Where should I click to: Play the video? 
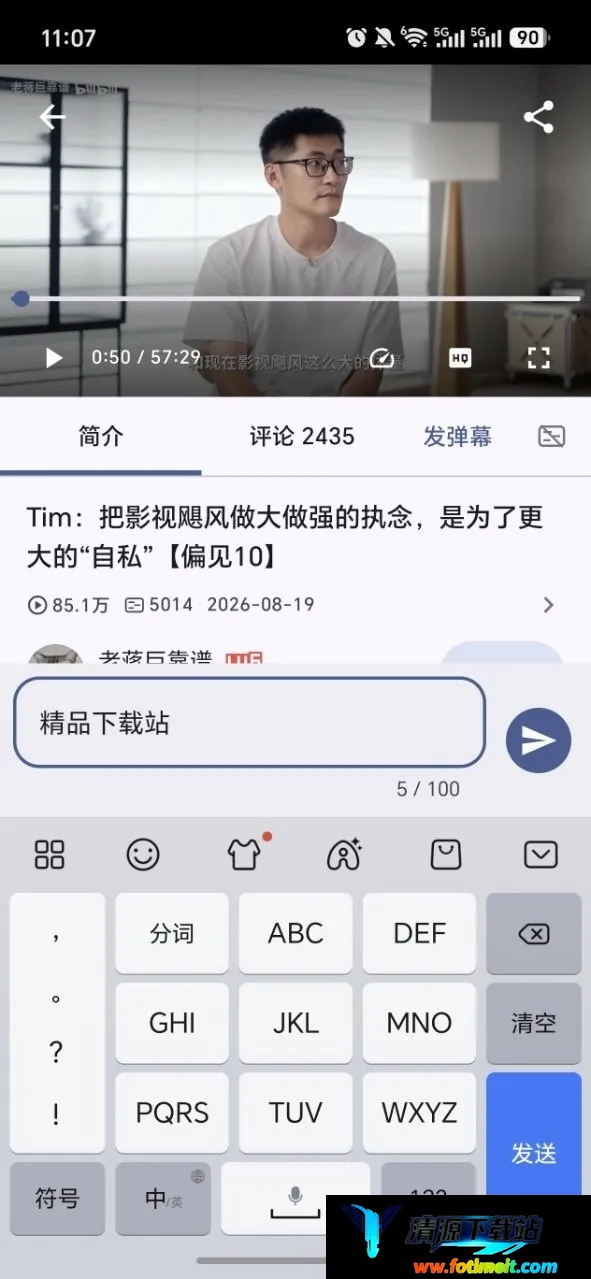(54, 357)
